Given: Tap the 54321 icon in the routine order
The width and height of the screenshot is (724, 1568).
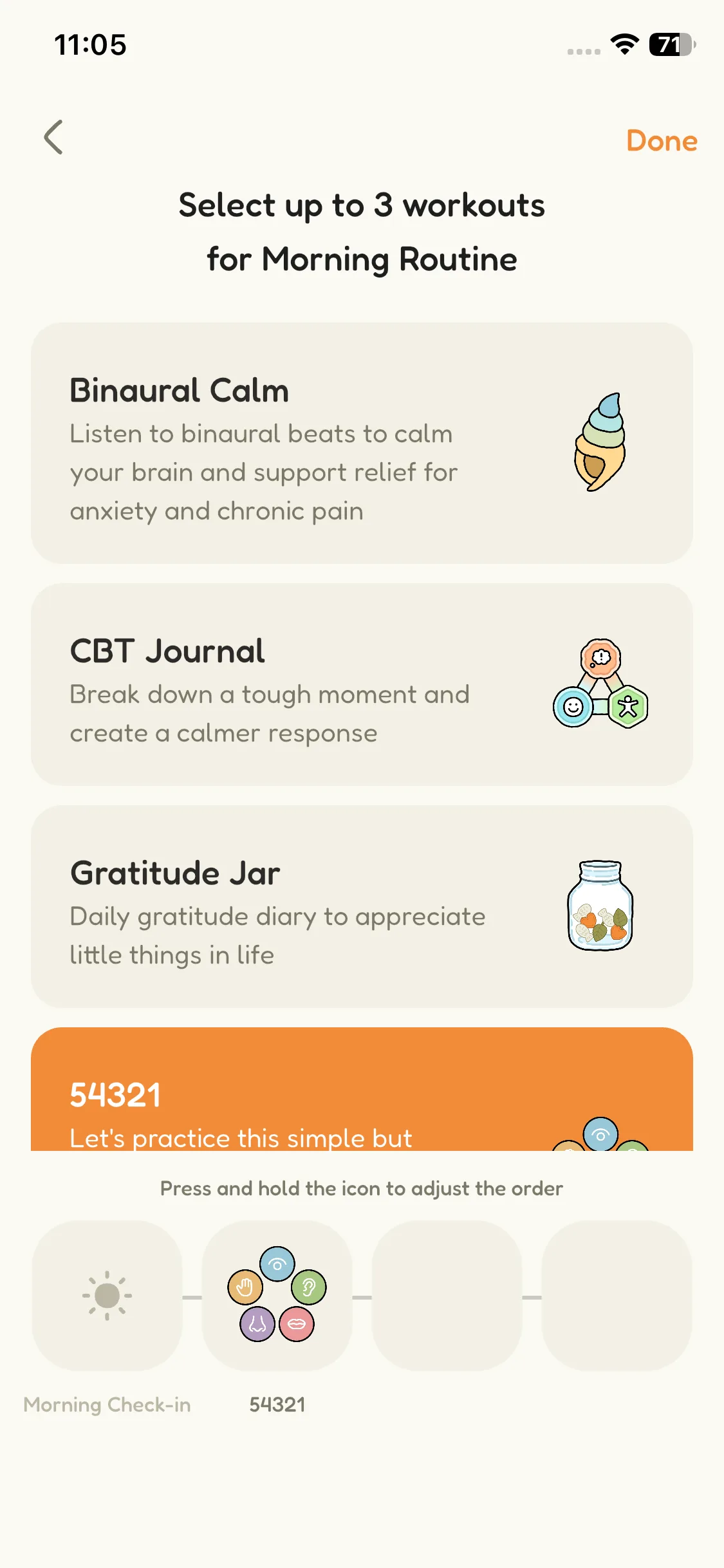Looking at the screenshot, I should [277, 1294].
